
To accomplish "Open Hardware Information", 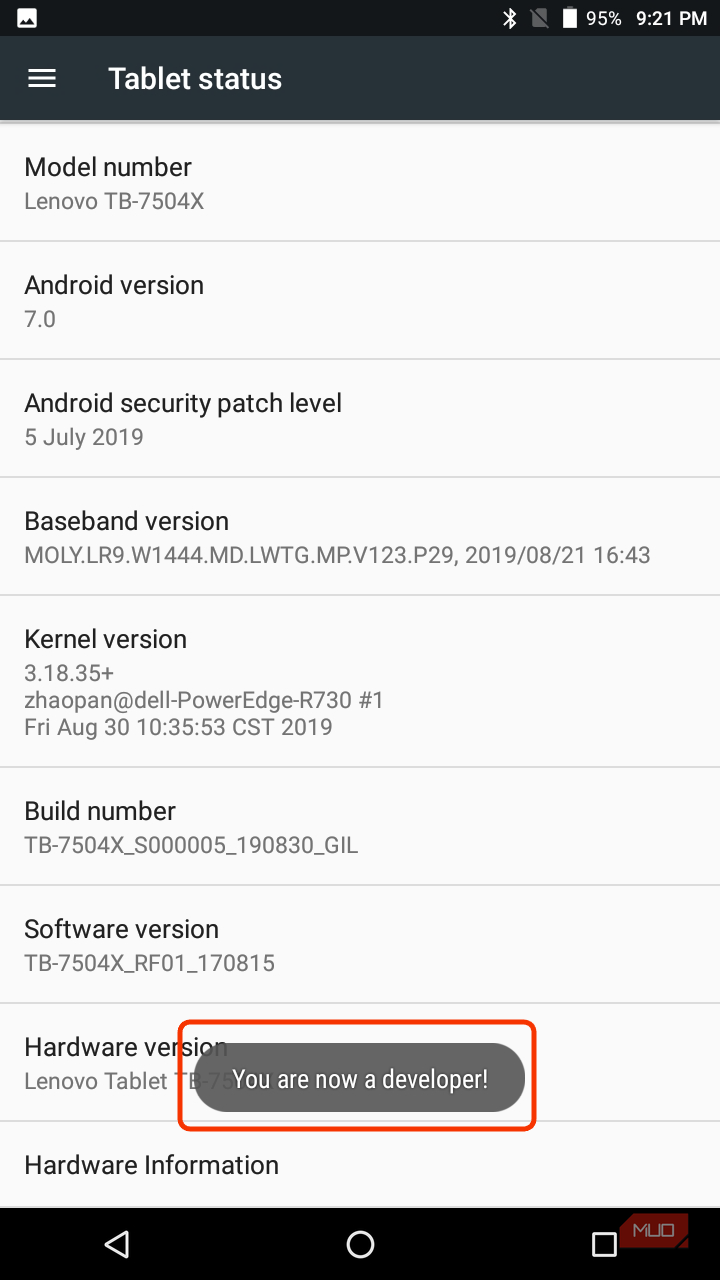I will (360, 1165).
